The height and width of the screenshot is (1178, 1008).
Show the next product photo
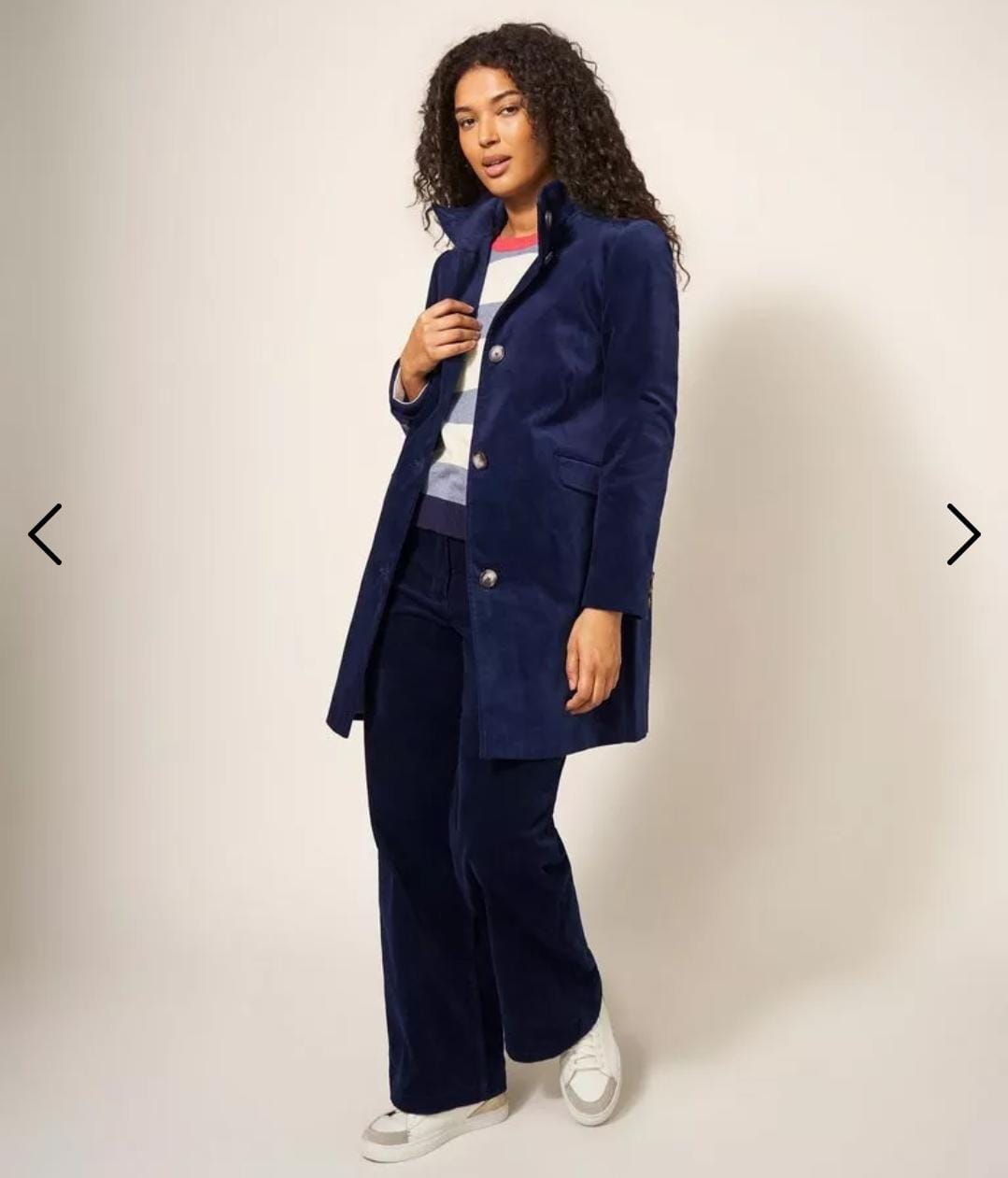coord(962,534)
